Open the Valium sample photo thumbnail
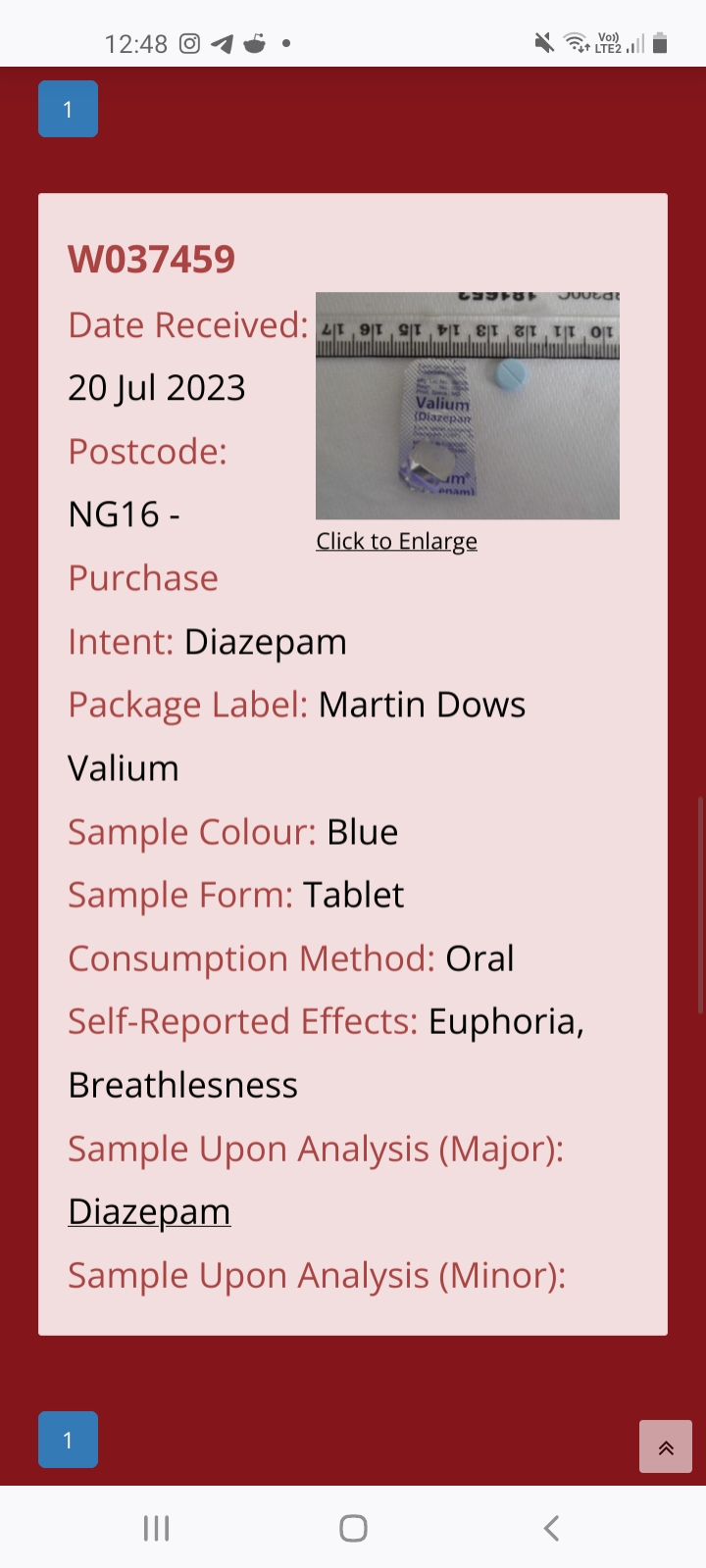Viewport: 706px width, 1568px height. (467, 406)
